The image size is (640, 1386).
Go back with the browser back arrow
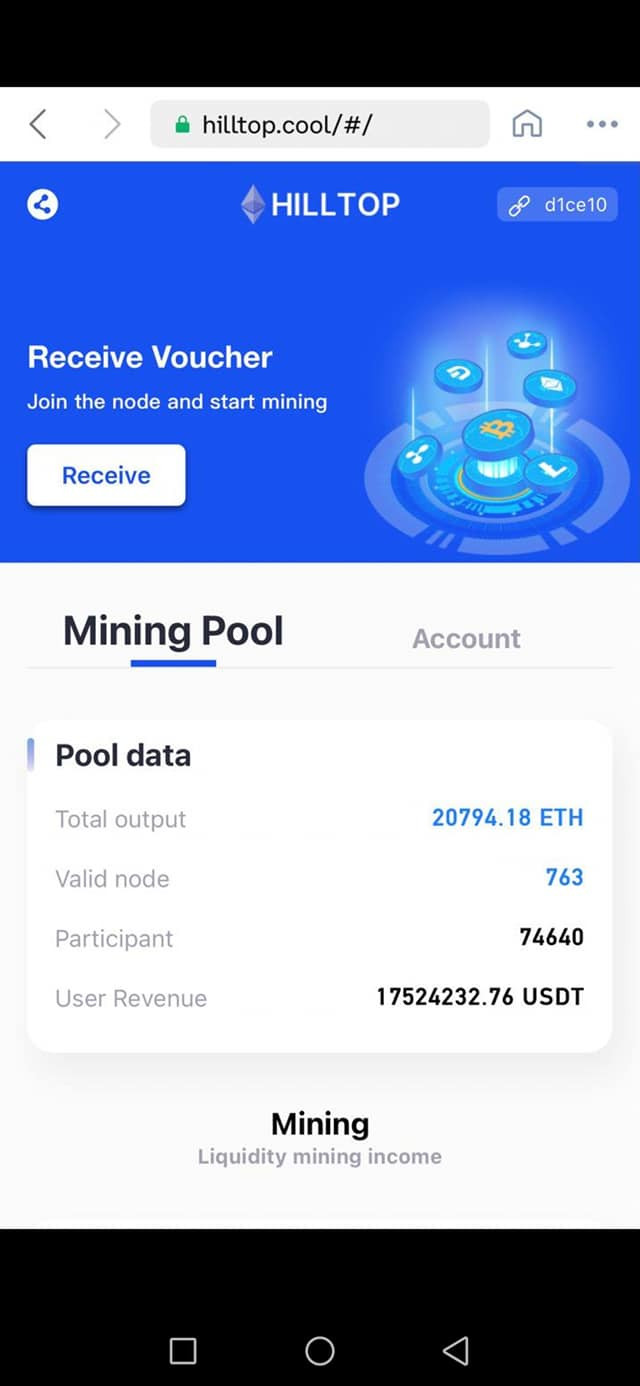(x=38, y=124)
